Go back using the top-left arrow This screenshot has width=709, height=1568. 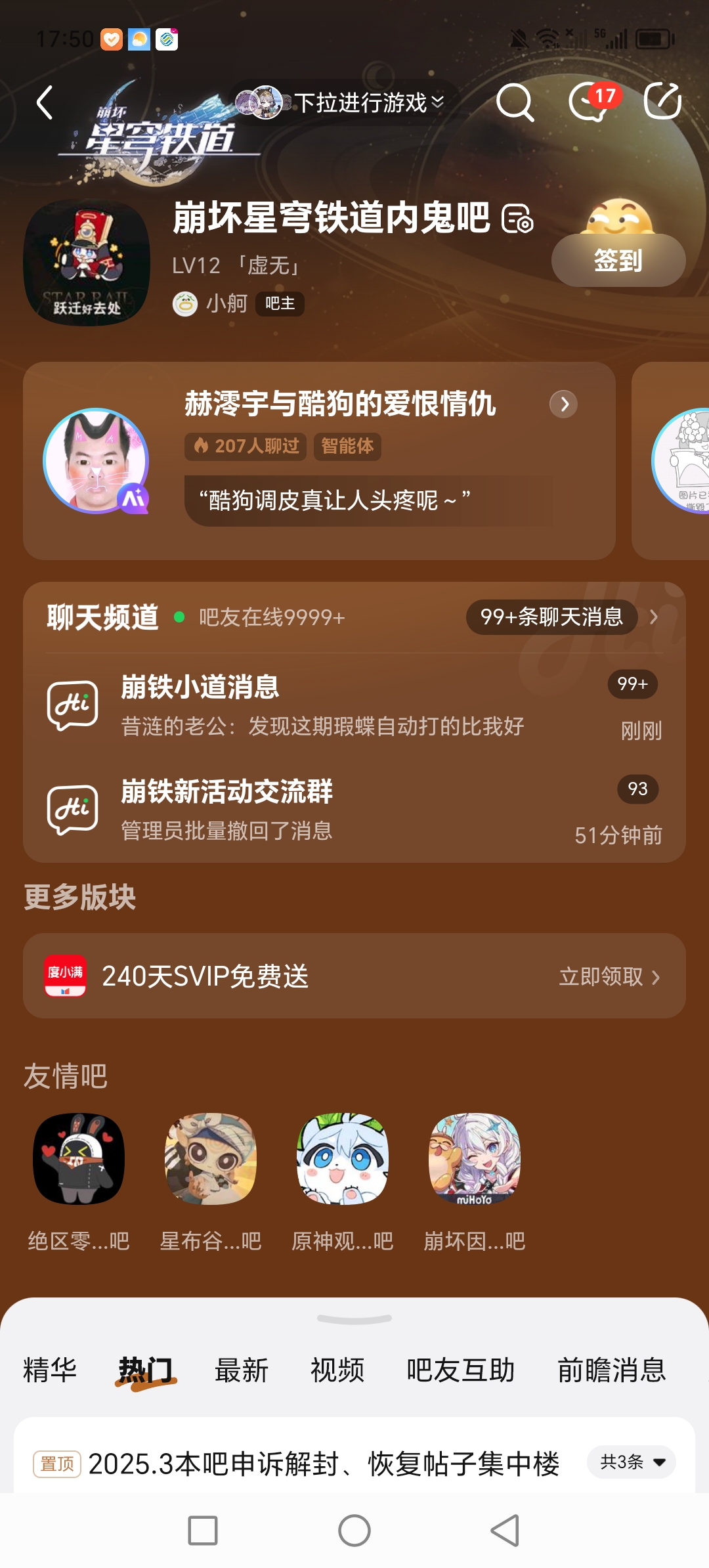(45, 103)
